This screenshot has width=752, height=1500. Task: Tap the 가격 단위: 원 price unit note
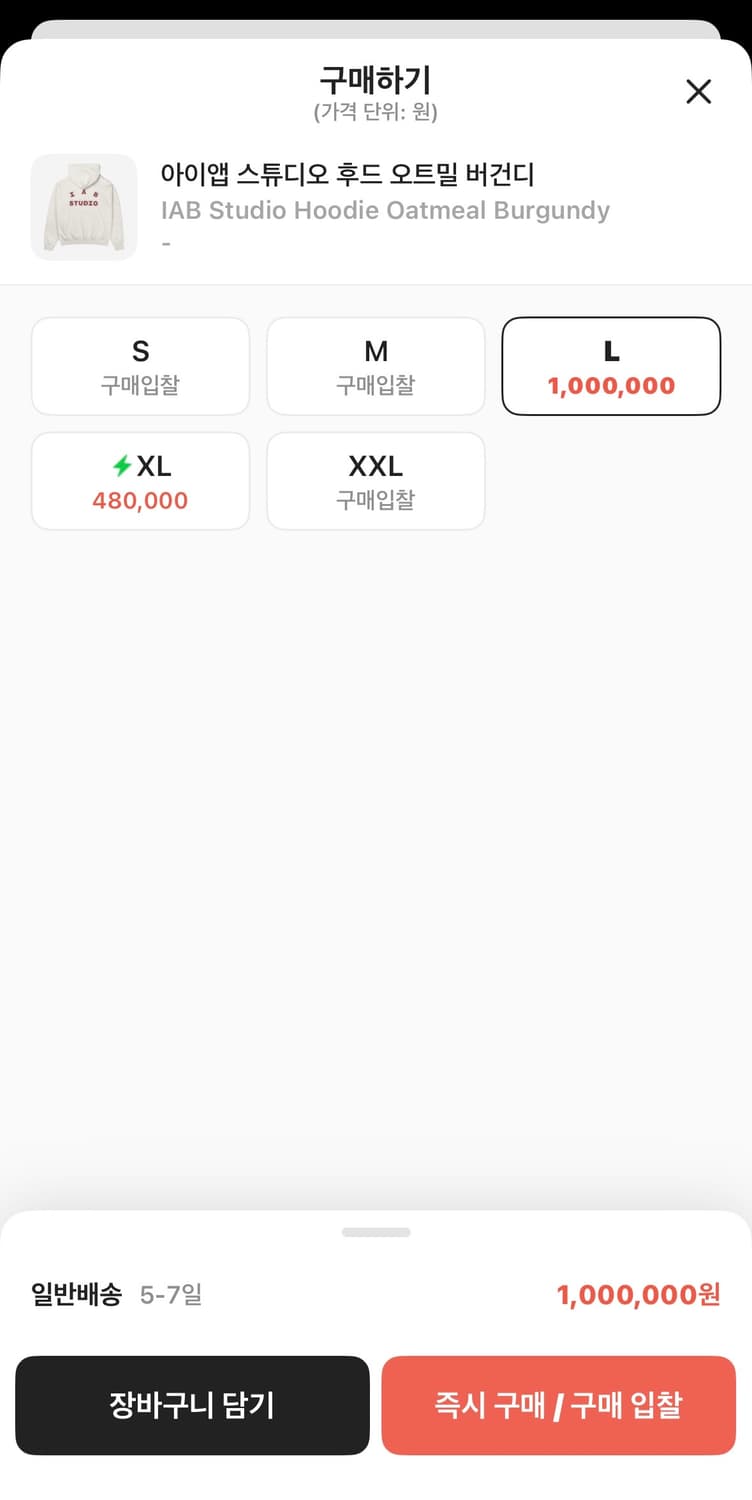click(x=376, y=112)
